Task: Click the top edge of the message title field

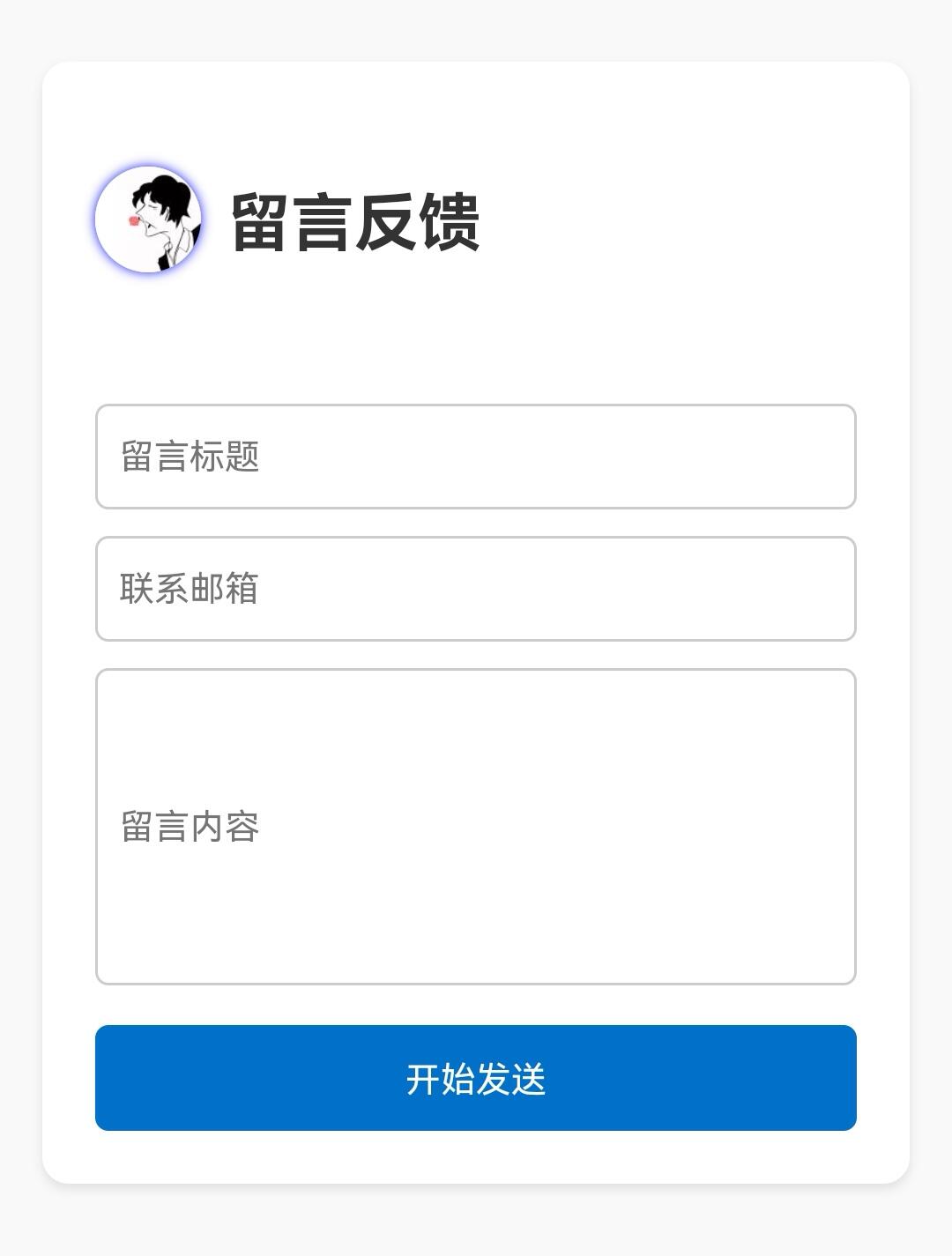Action: 476,408
